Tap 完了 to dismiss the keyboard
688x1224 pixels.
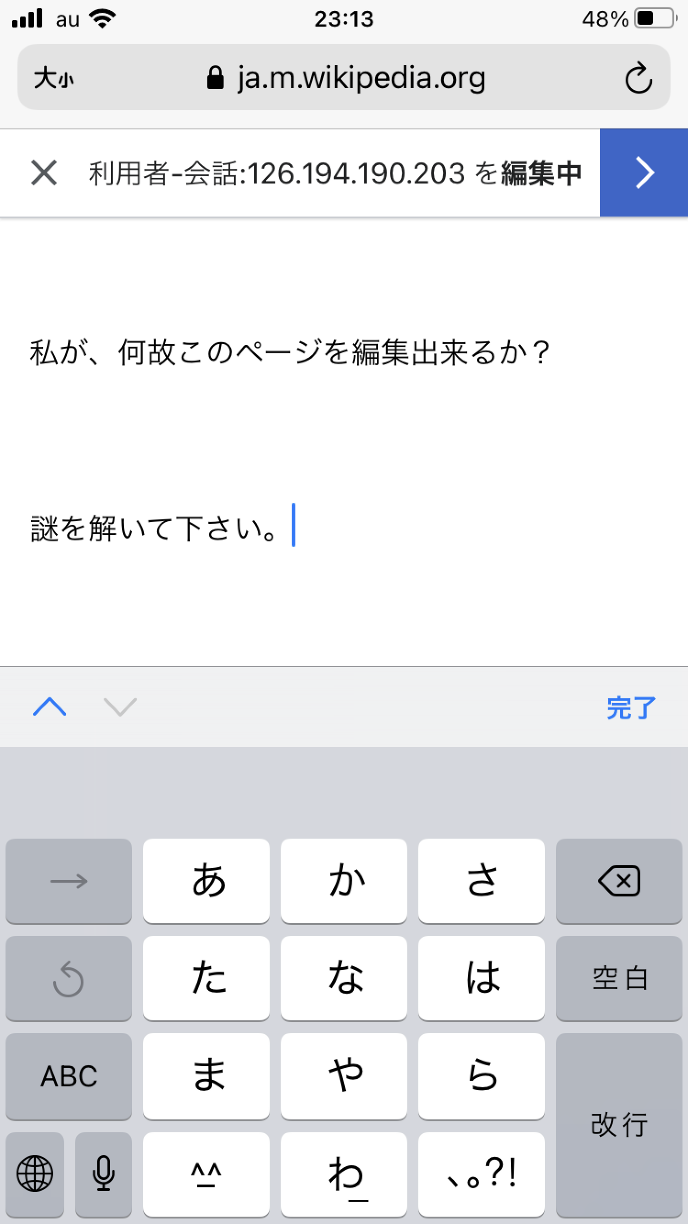point(631,708)
